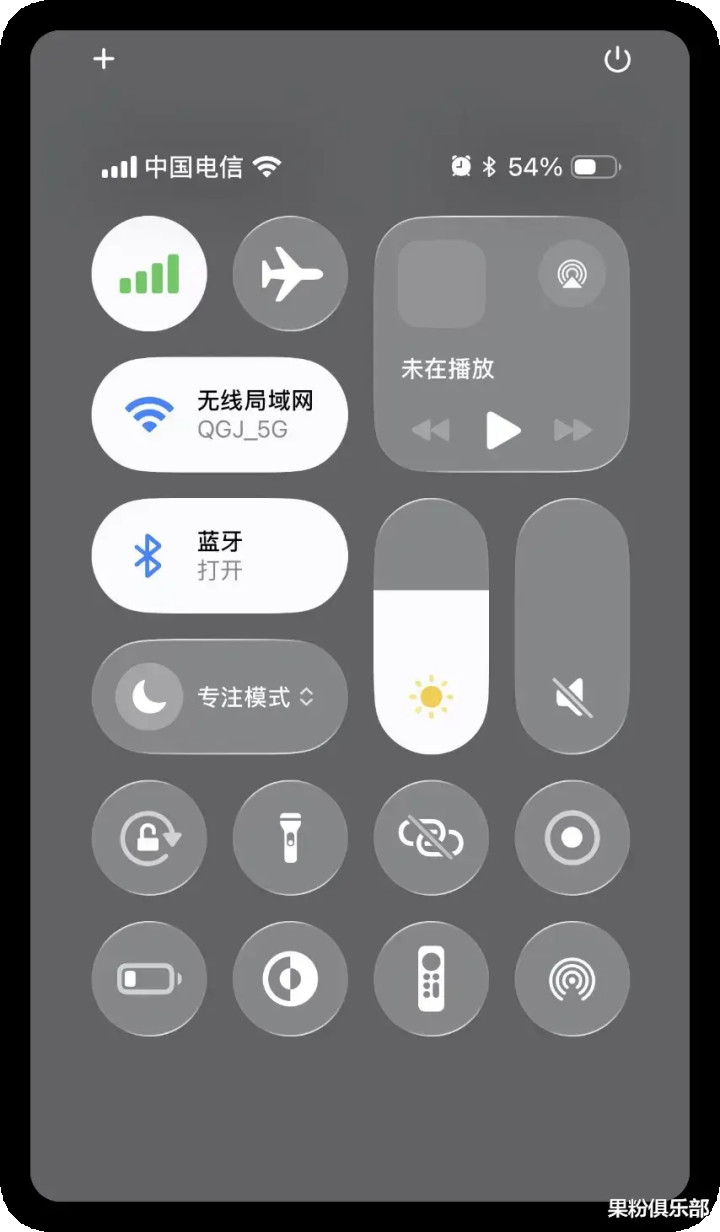
Task: Skip to the next track
Action: click(573, 430)
